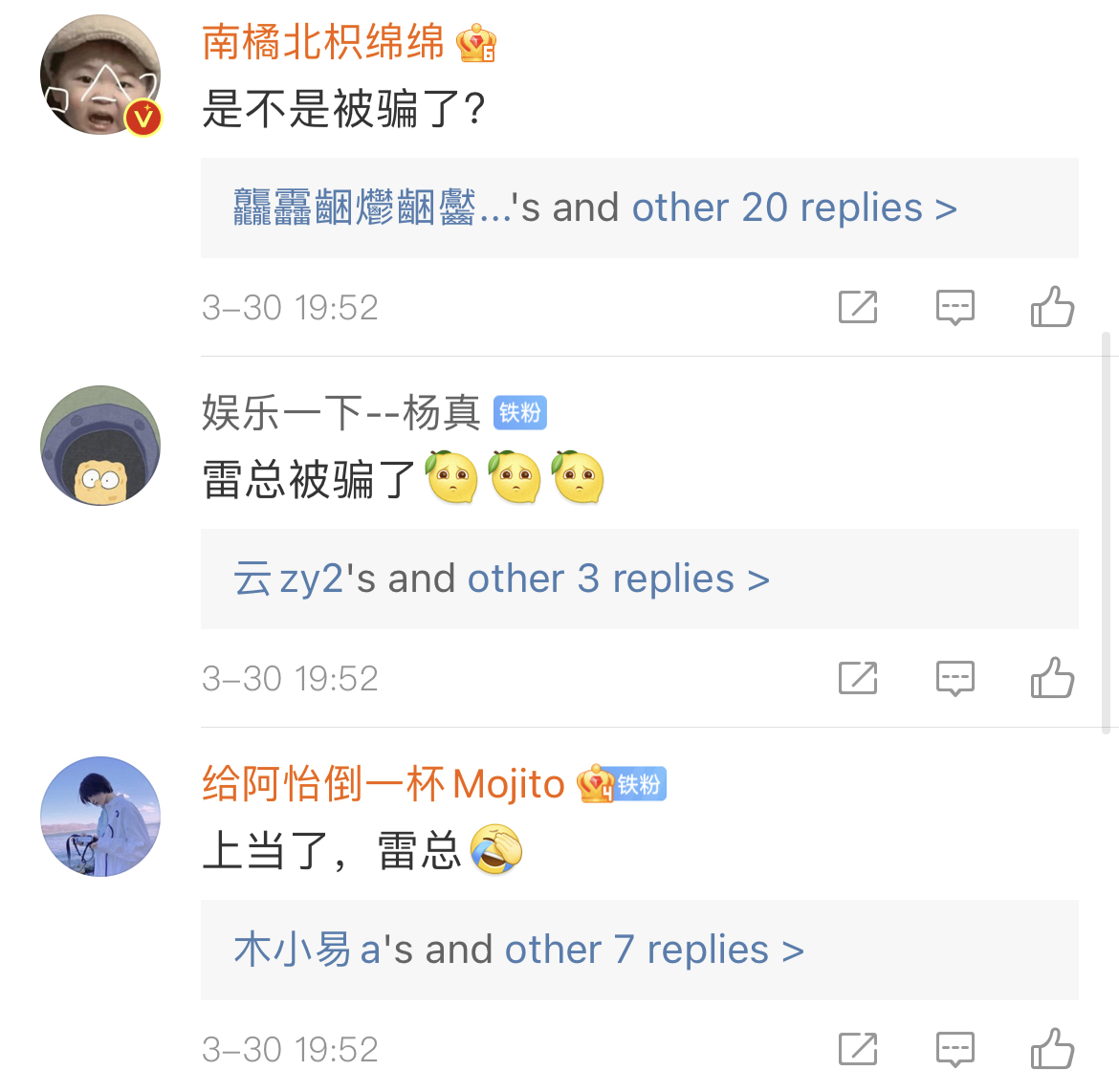Repost the 上当了，雷总 comment
Viewport: 1119px width, 1092px height.
tap(858, 1049)
